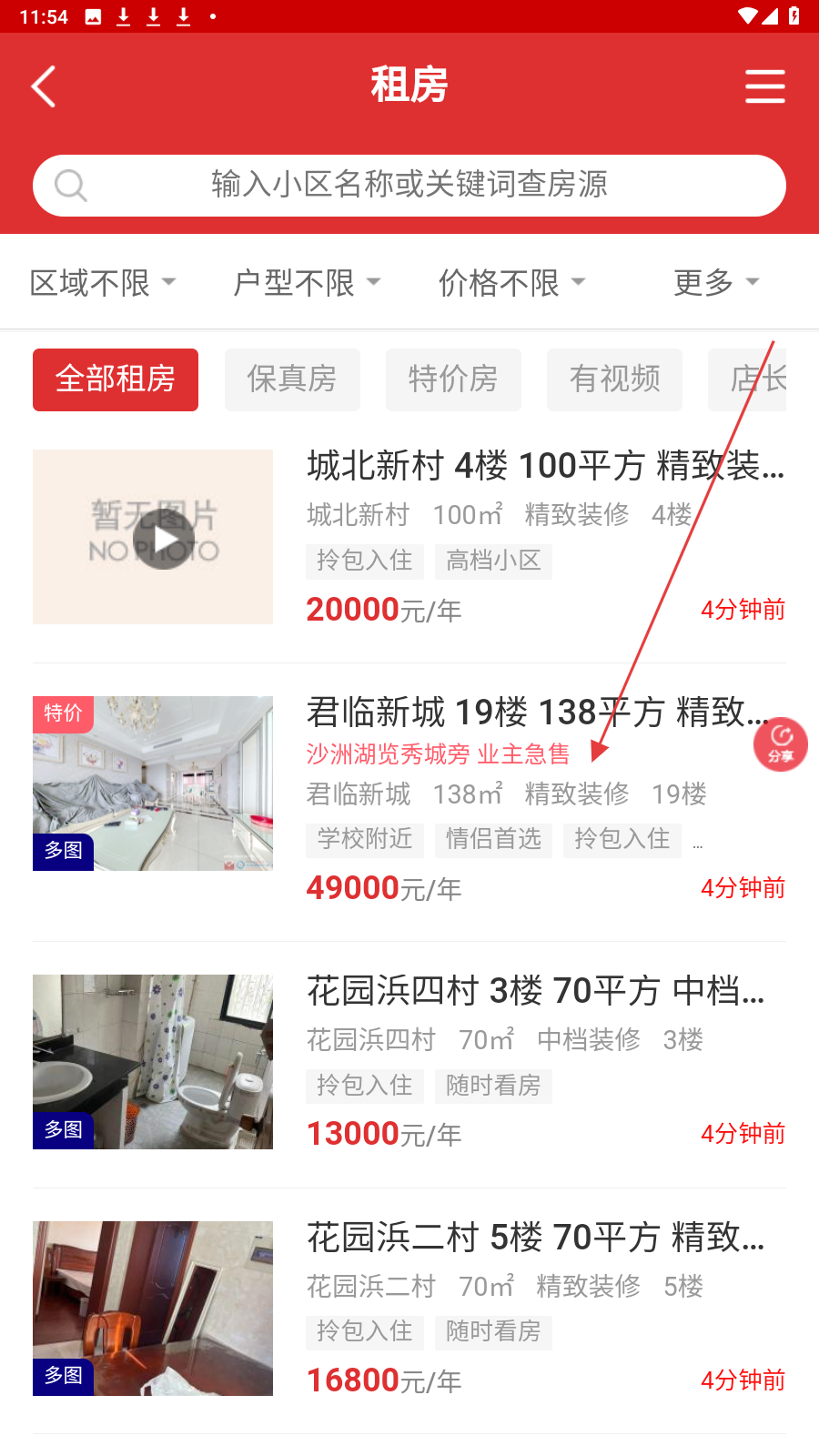Open the hamburger menu at top right
Image resolution: width=819 pixels, height=1456 pixels.
tap(764, 86)
